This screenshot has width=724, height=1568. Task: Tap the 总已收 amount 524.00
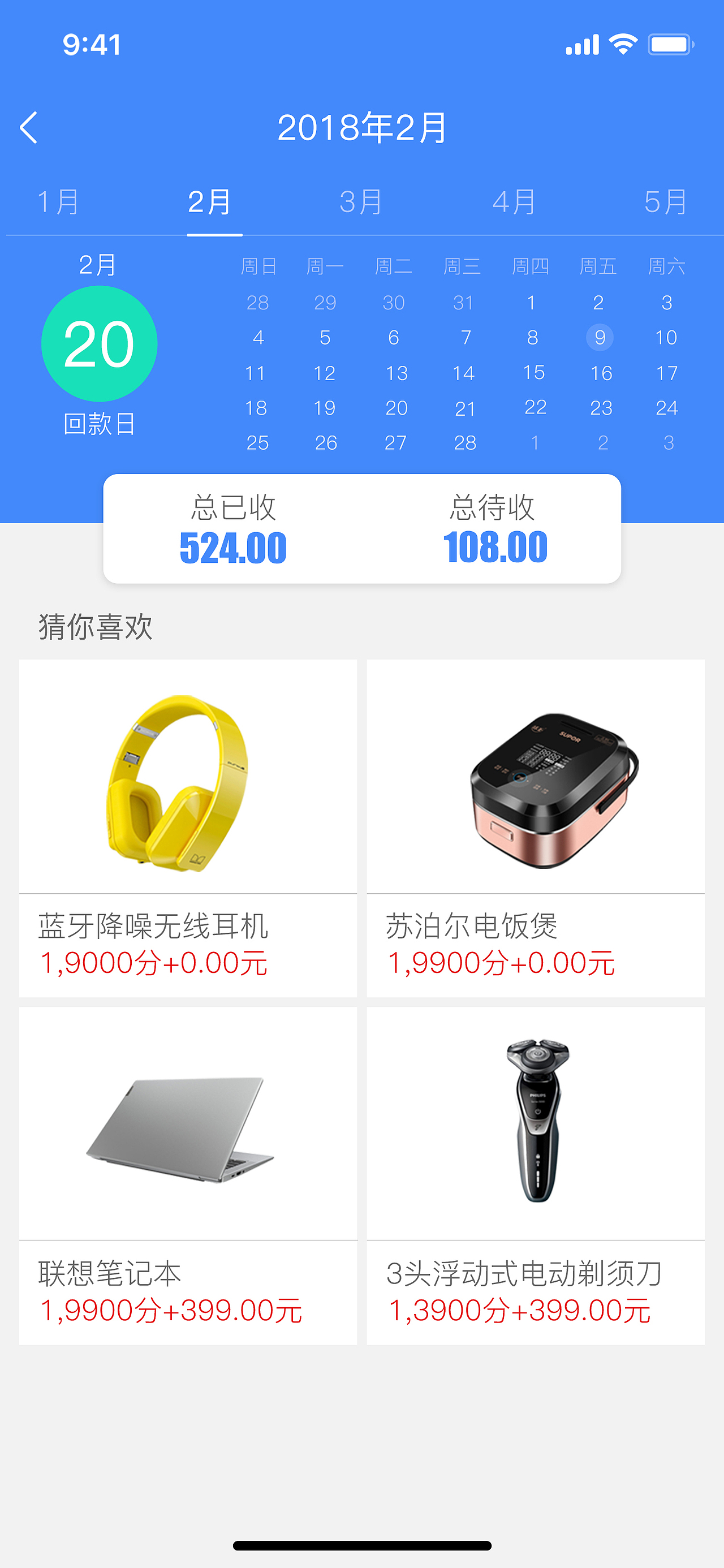pyautogui.click(x=233, y=549)
